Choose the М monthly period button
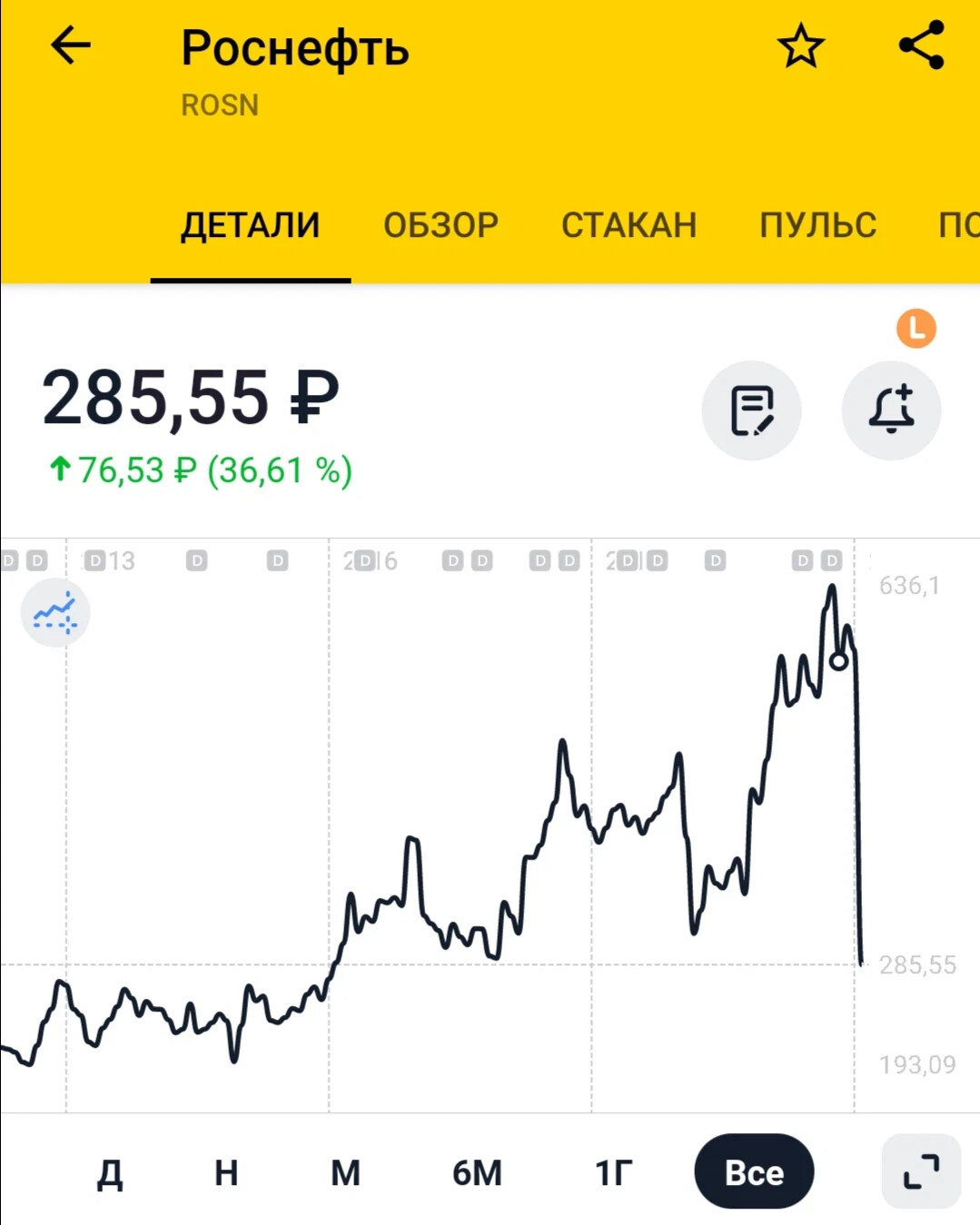Image resolution: width=980 pixels, height=1225 pixels. pos(343,1171)
